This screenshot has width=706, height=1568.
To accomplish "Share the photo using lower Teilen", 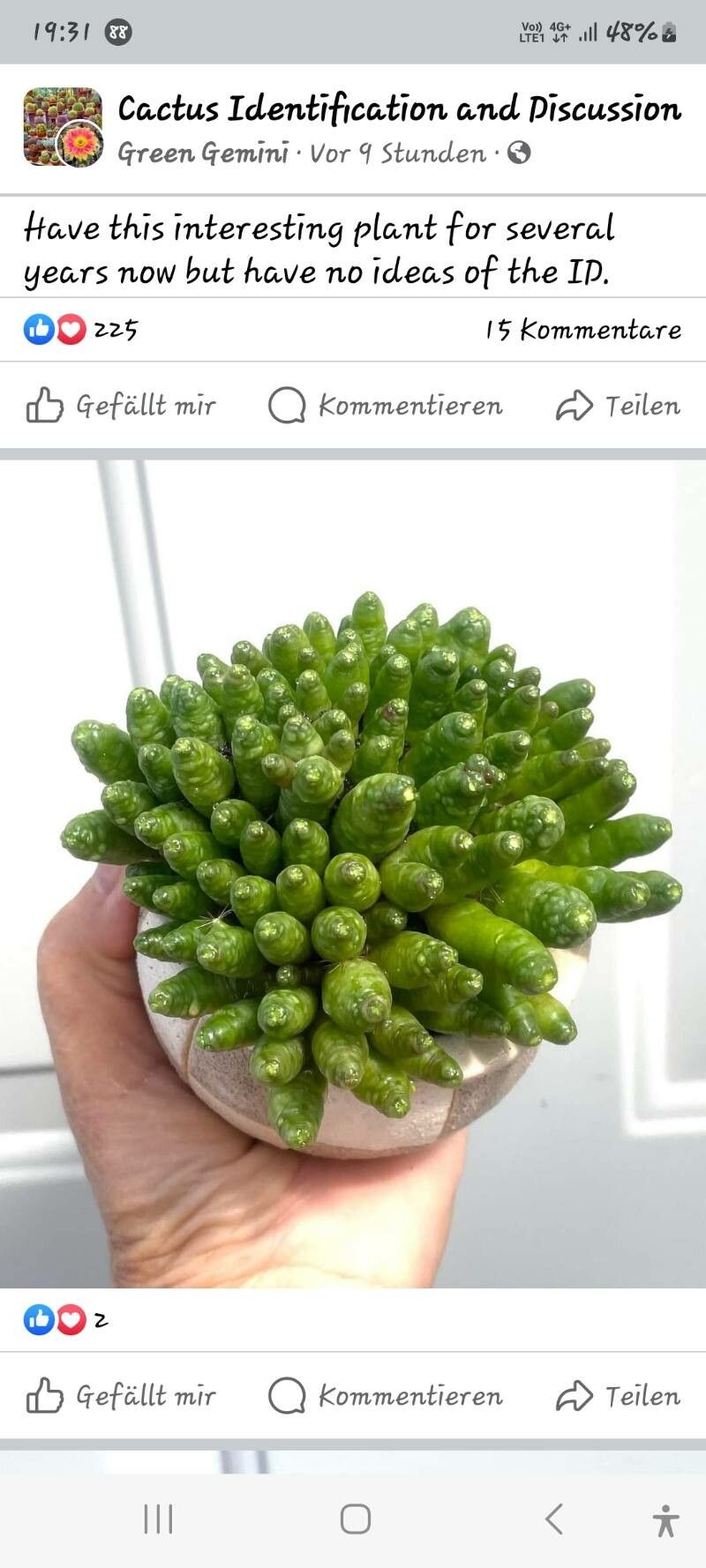I will click(x=618, y=1396).
